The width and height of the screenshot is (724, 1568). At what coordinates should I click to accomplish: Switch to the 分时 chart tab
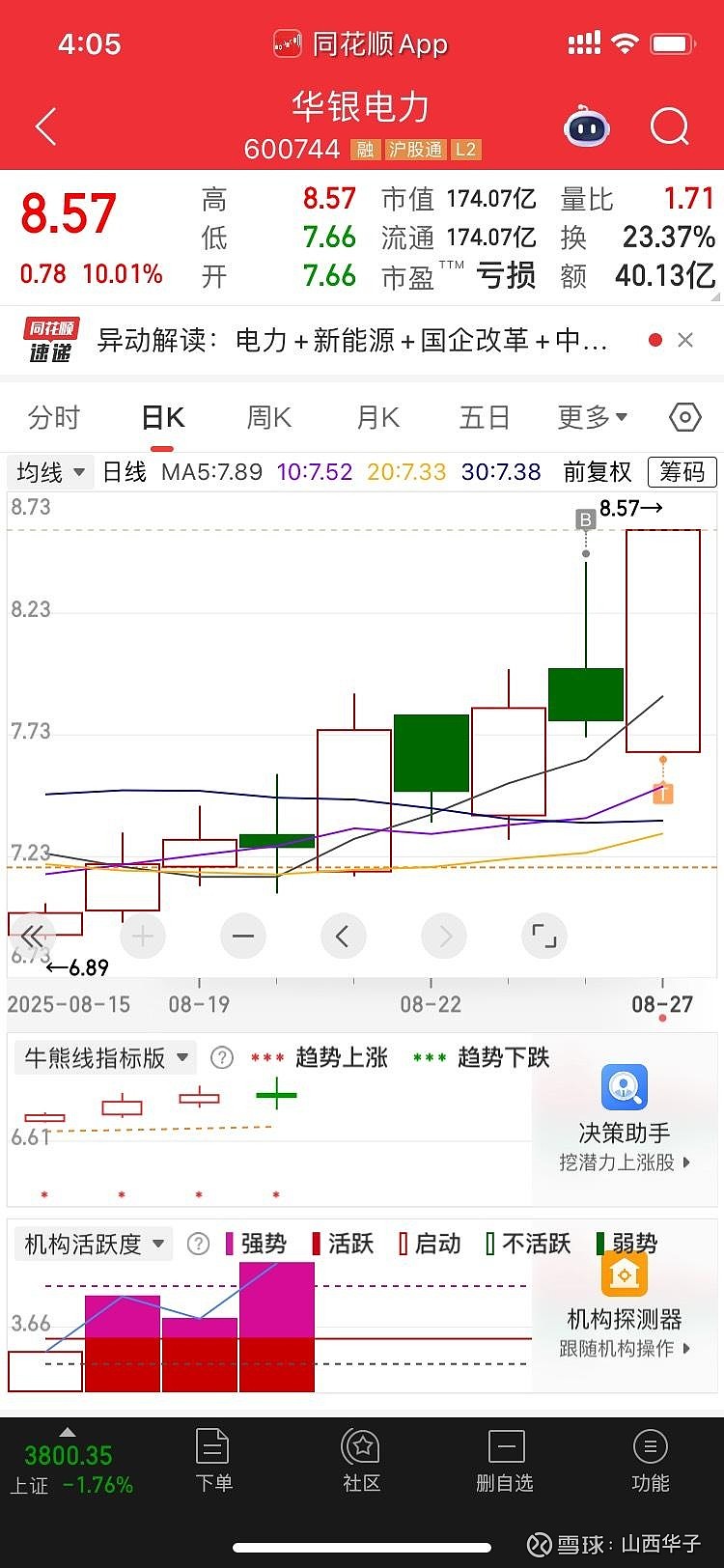tap(54, 418)
